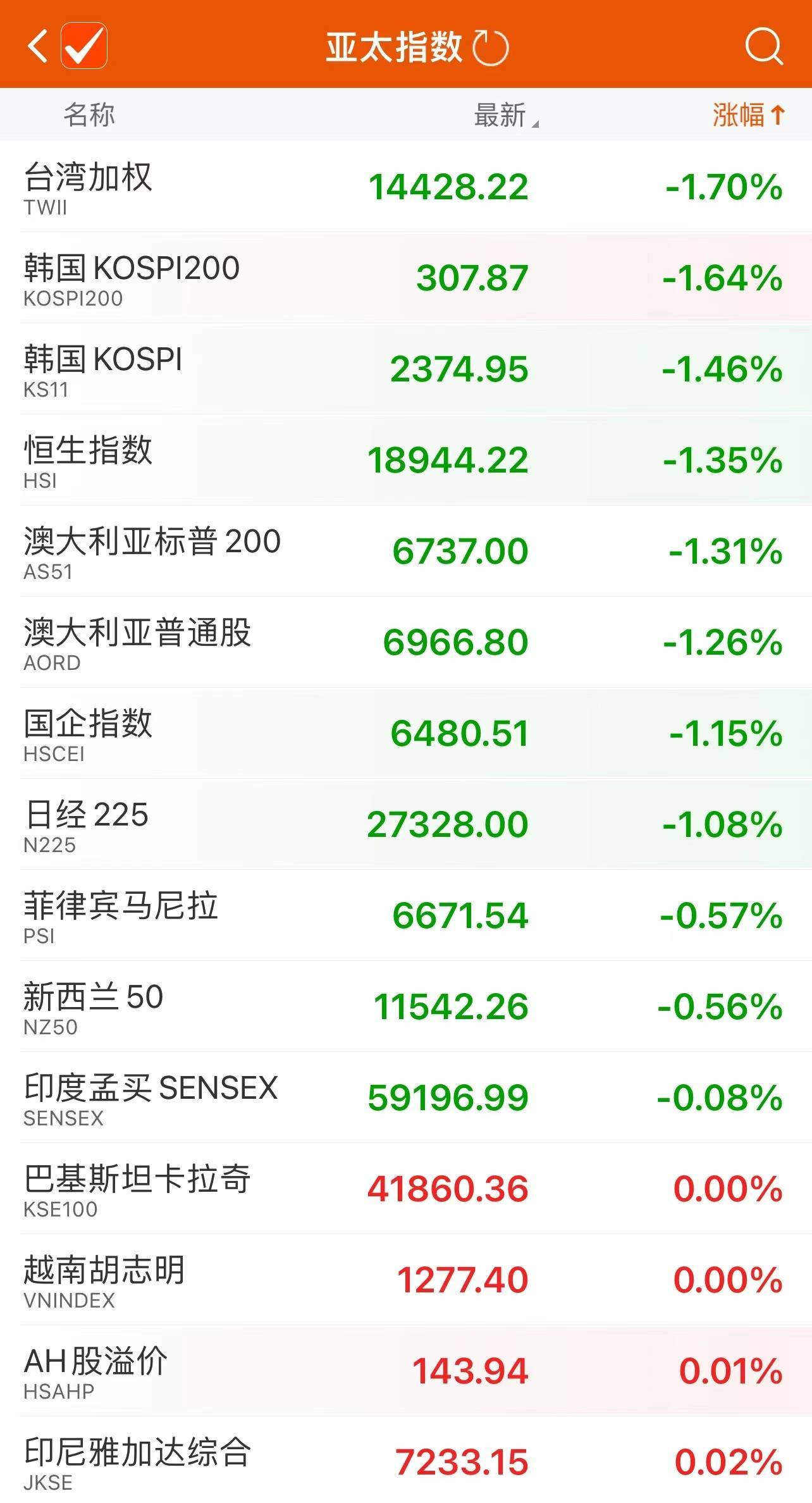The height and width of the screenshot is (1503, 812).
Task: Open 台湾加权 TWII index details
Action: (x=406, y=187)
